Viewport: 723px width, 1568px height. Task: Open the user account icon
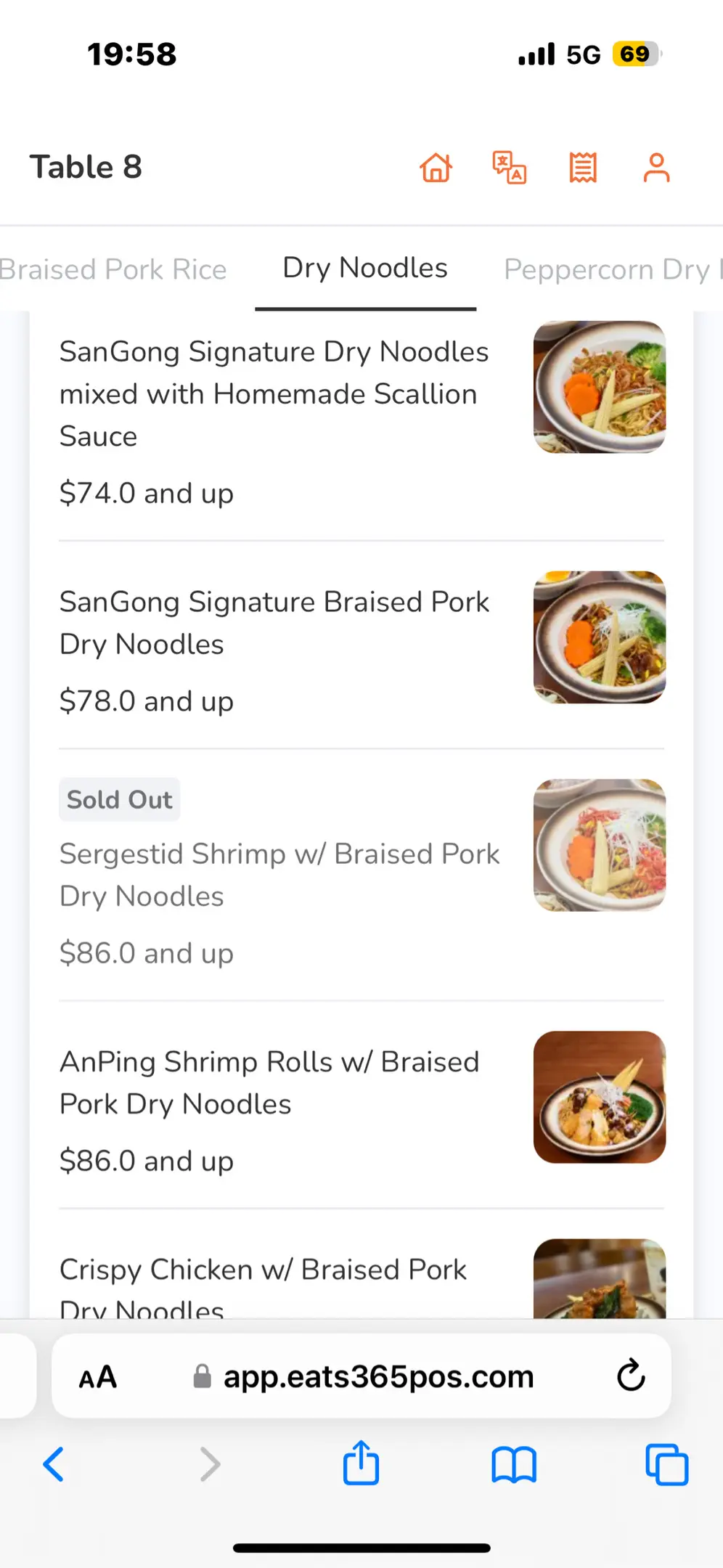(656, 168)
